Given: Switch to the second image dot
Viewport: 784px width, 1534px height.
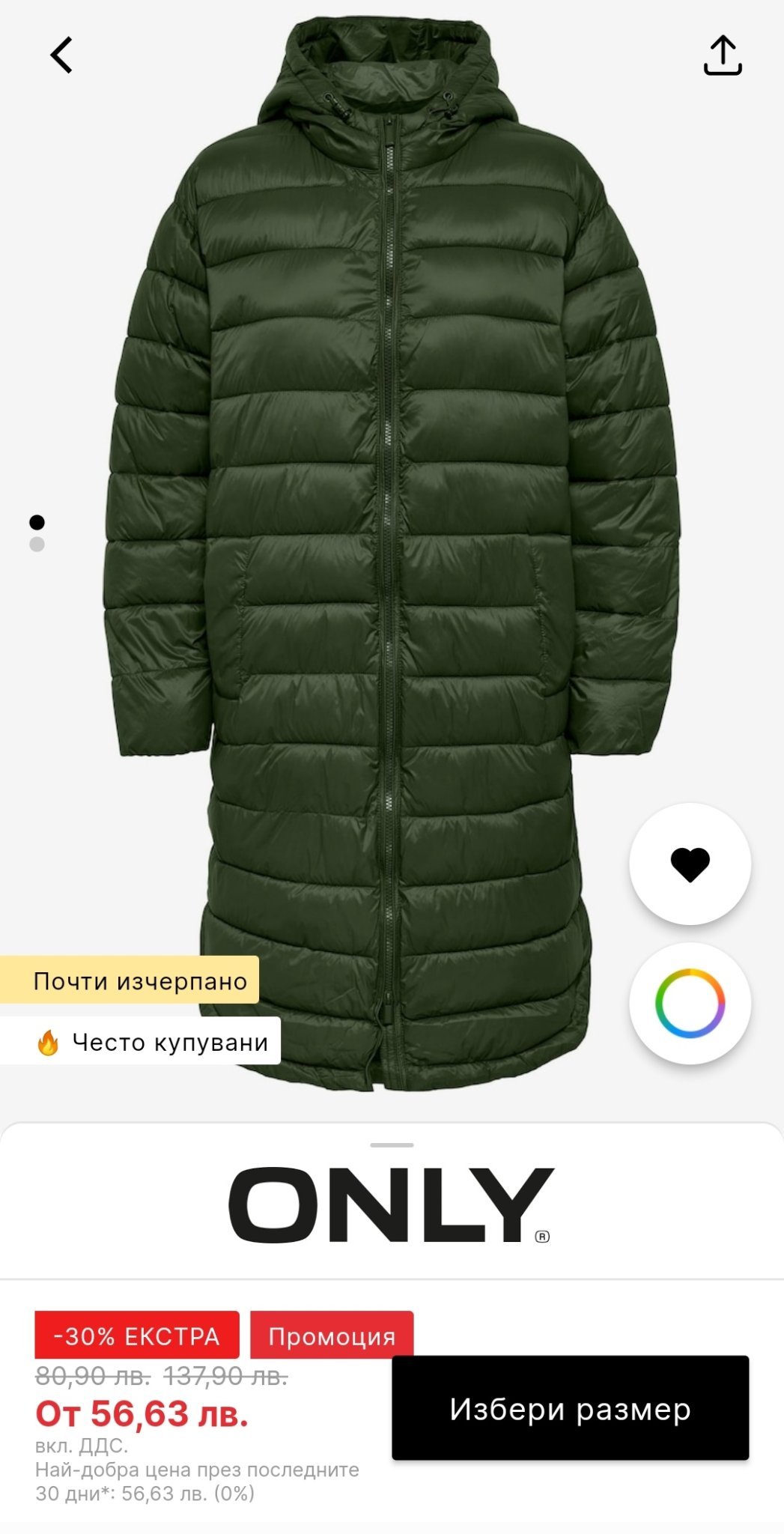Looking at the screenshot, I should [x=37, y=545].
